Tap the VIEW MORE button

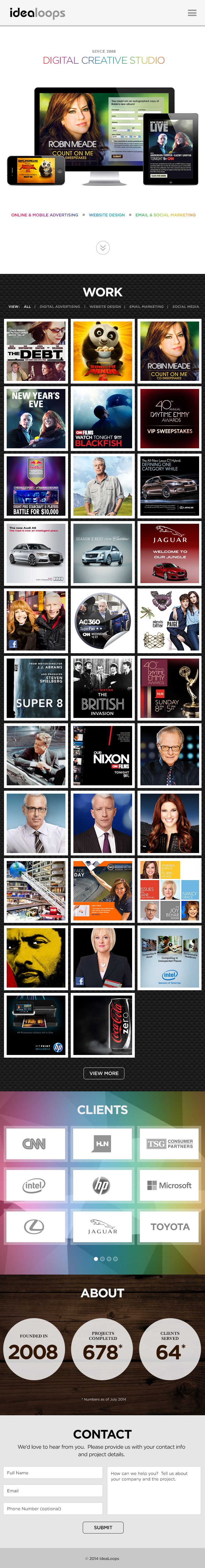(103, 1073)
